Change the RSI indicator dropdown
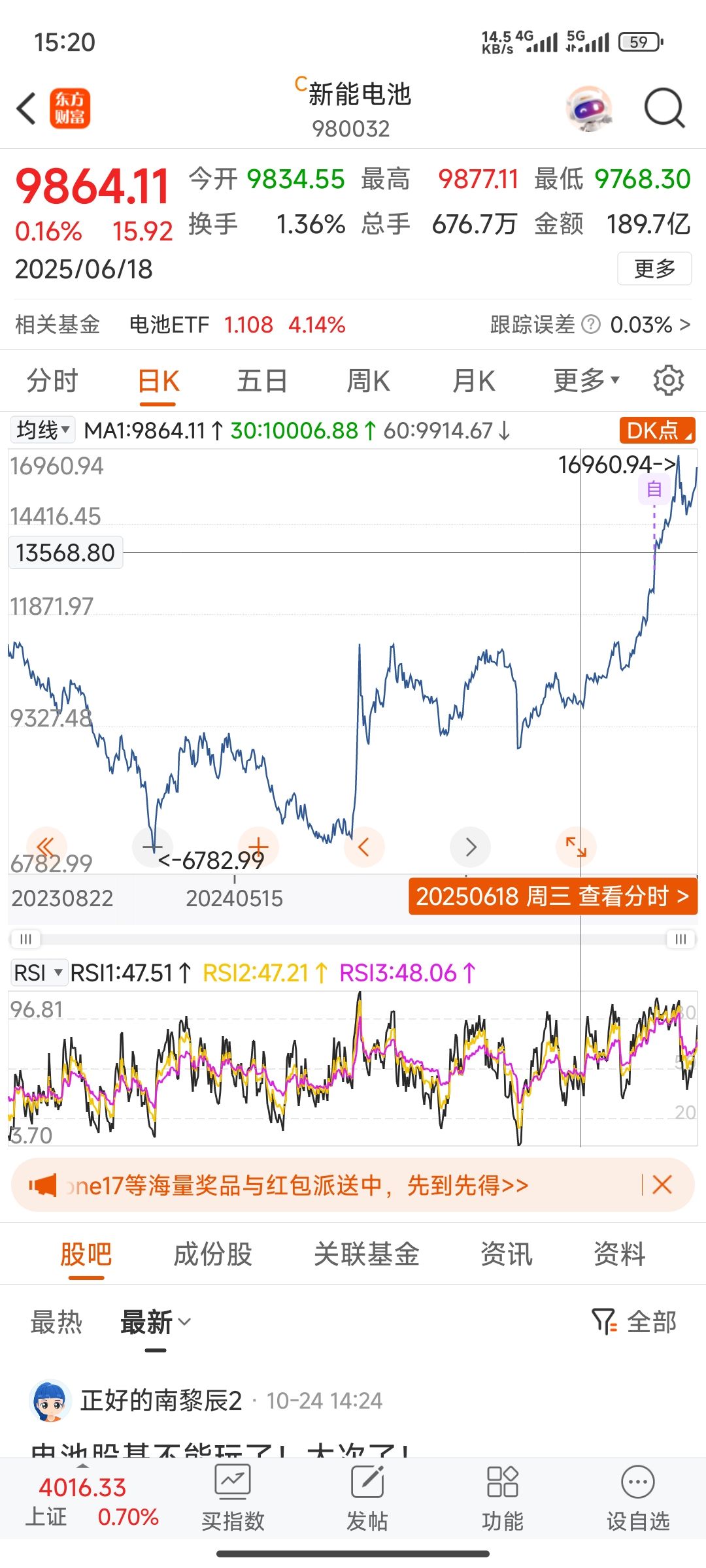 (x=39, y=973)
